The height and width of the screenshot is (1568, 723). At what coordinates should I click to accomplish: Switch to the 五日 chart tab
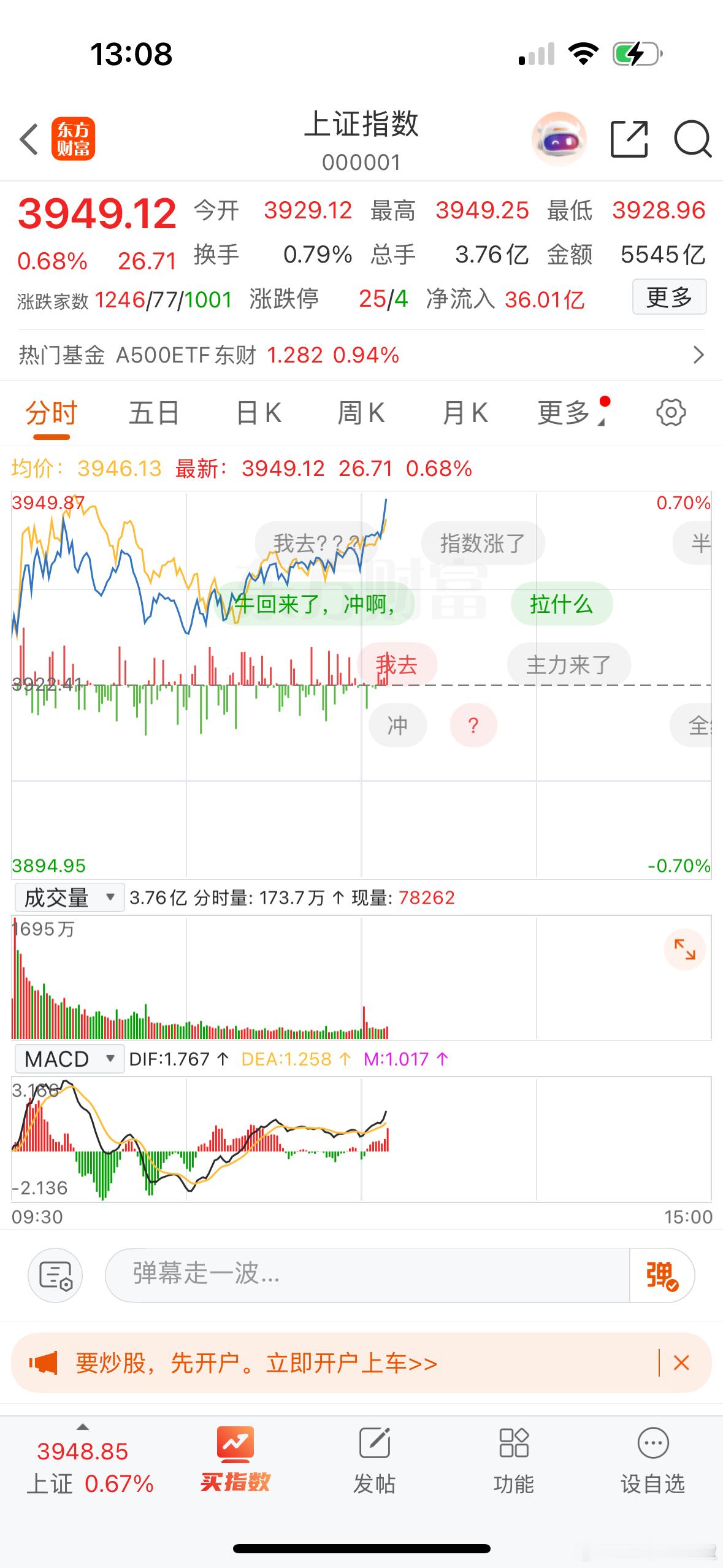click(x=153, y=413)
